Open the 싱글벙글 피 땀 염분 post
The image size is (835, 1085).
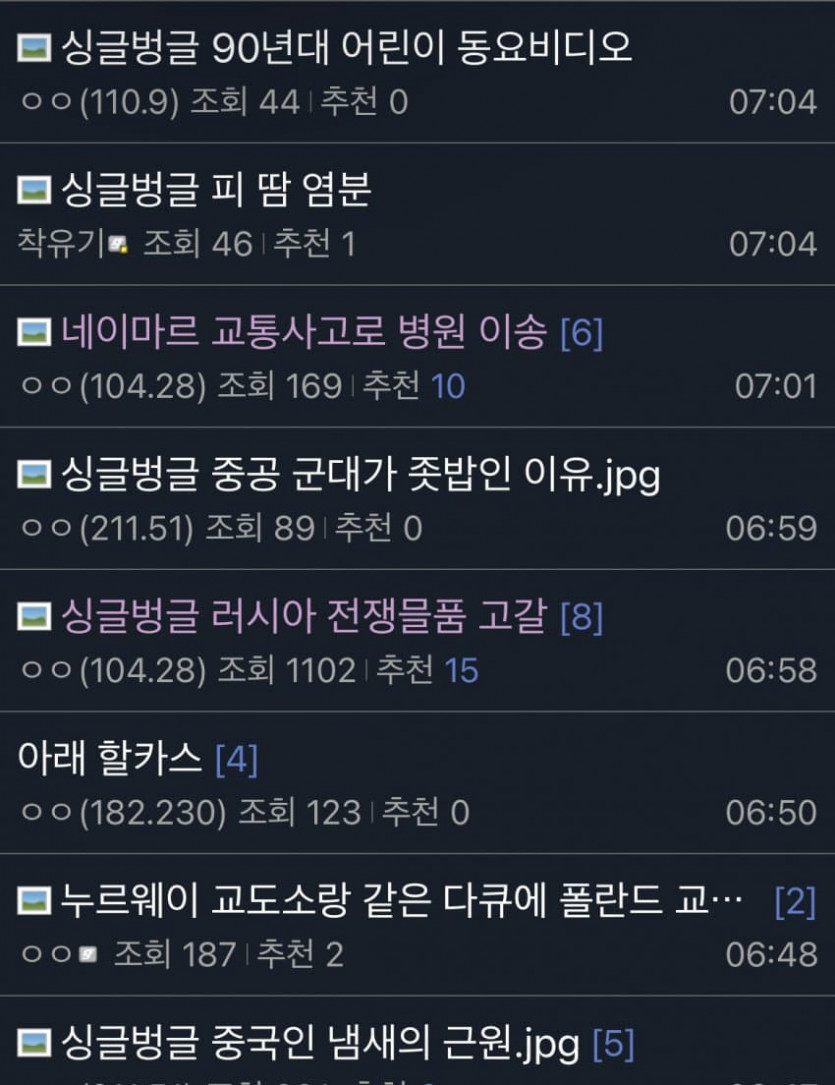click(x=215, y=189)
